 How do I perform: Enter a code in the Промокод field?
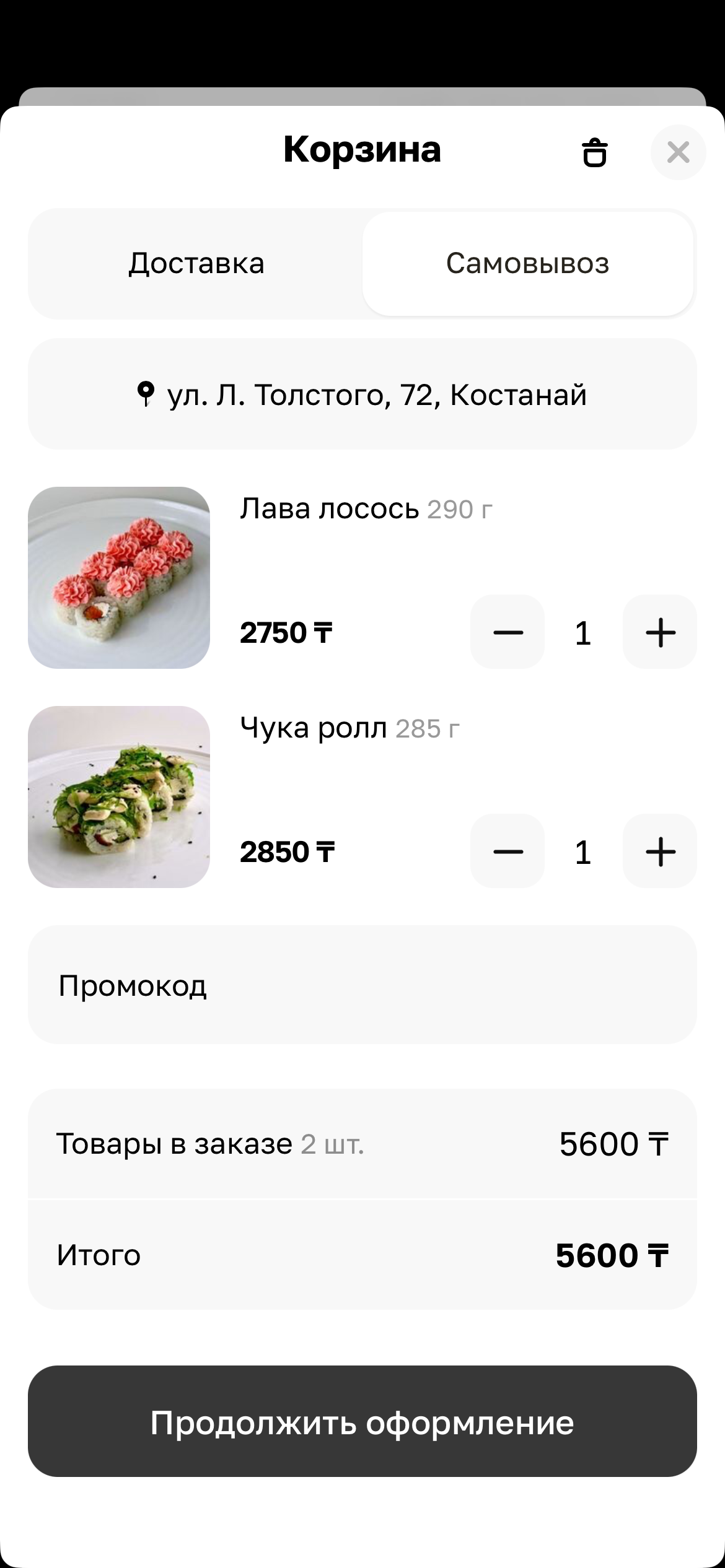coord(362,985)
